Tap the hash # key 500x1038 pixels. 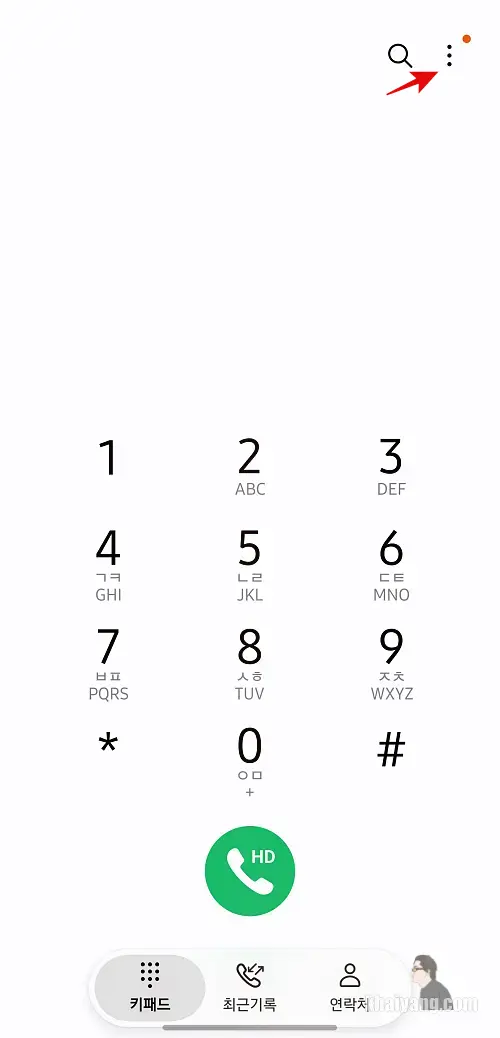tap(391, 749)
